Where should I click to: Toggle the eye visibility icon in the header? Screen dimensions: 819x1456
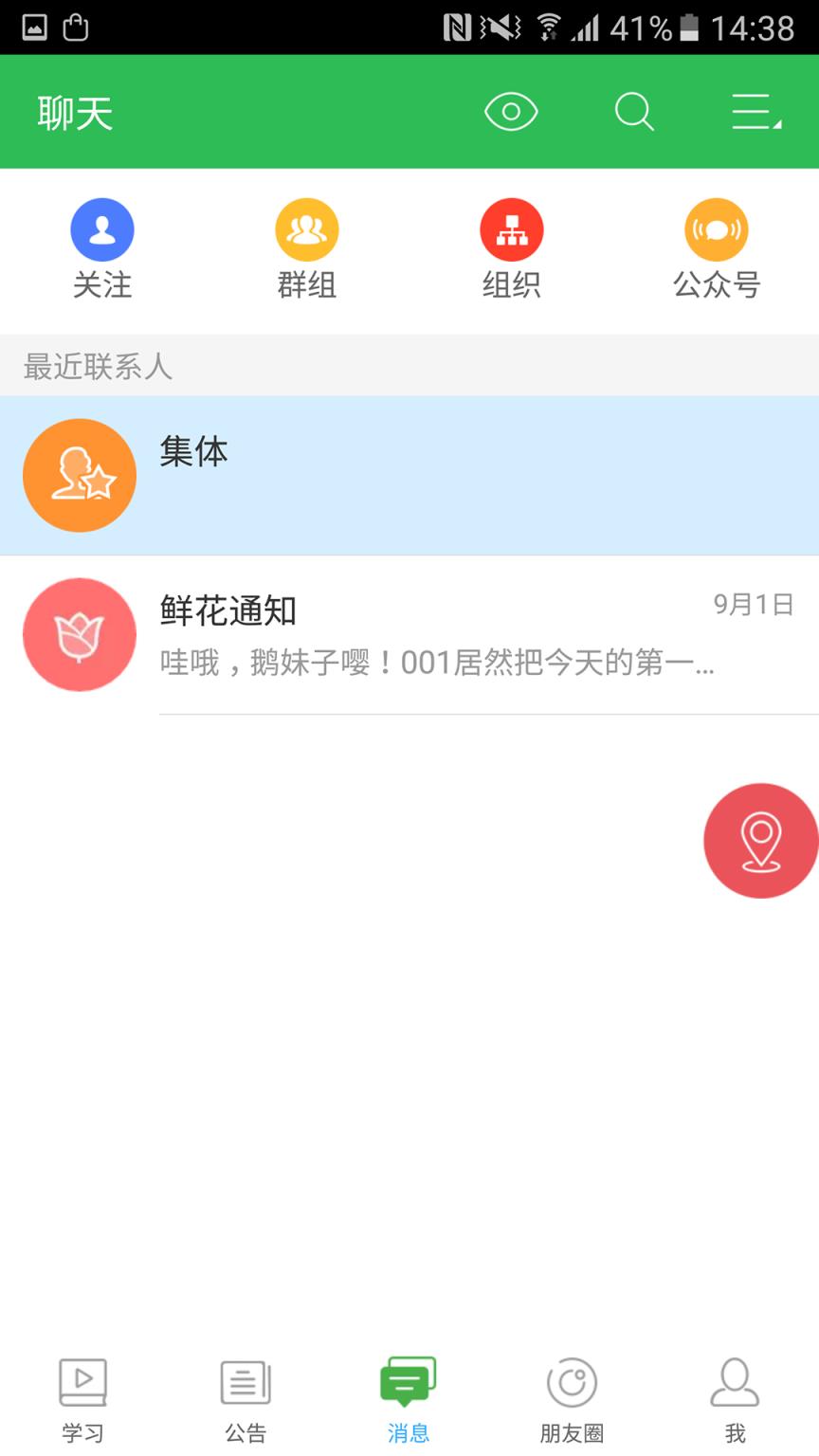point(511,111)
